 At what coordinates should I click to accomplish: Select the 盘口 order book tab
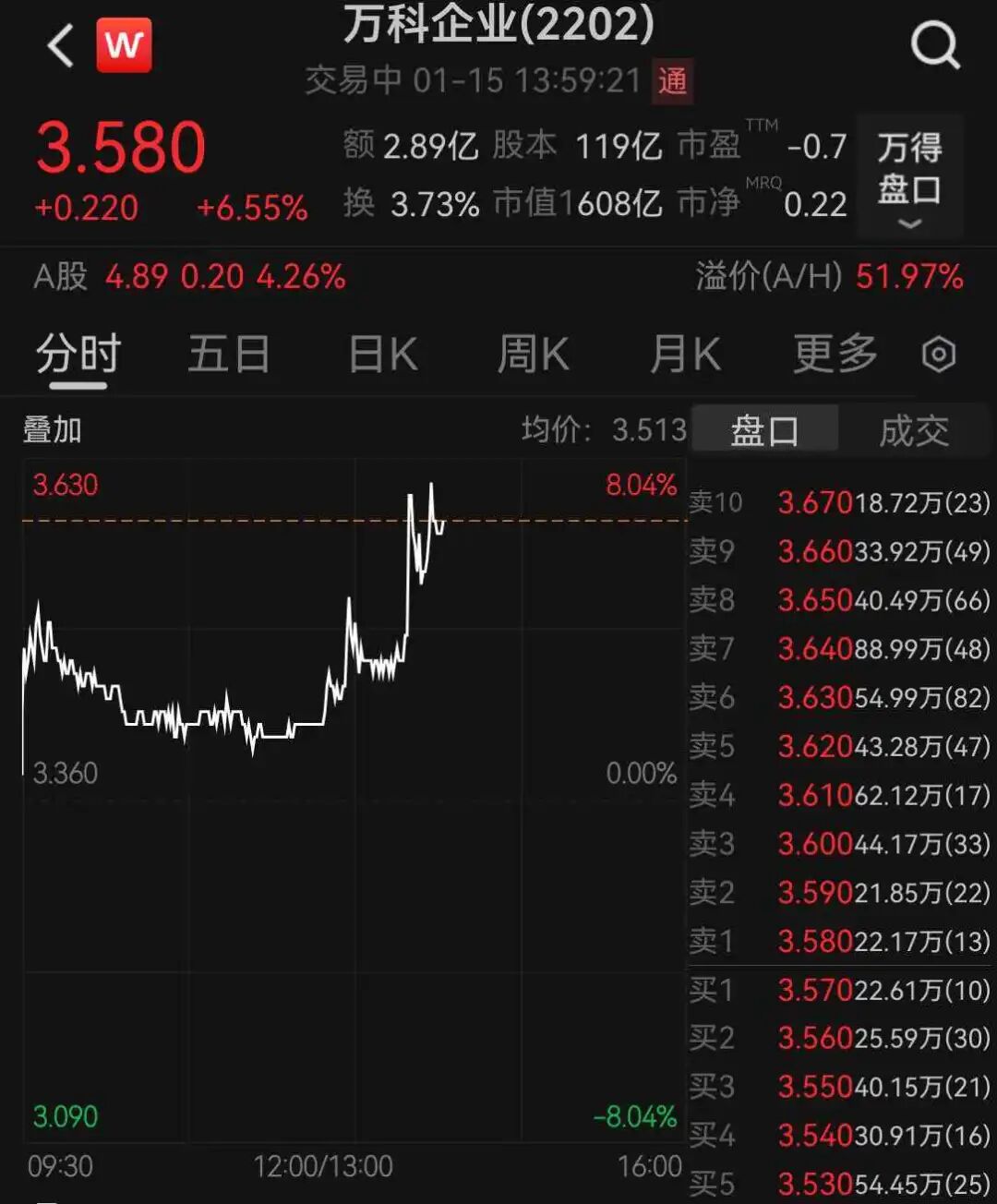point(764,430)
